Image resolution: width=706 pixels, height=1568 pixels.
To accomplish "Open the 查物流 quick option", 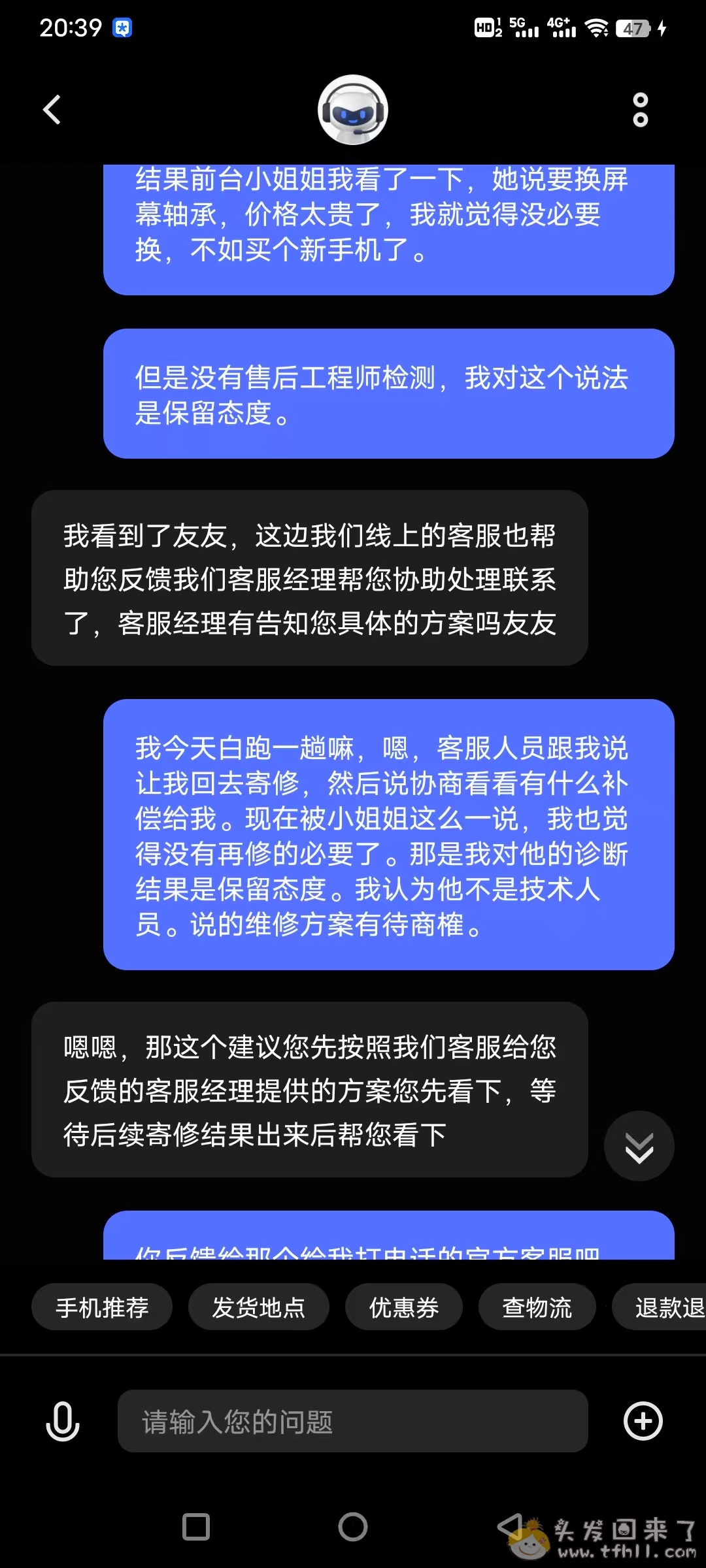I will pyautogui.click(x=537, y=1307).
